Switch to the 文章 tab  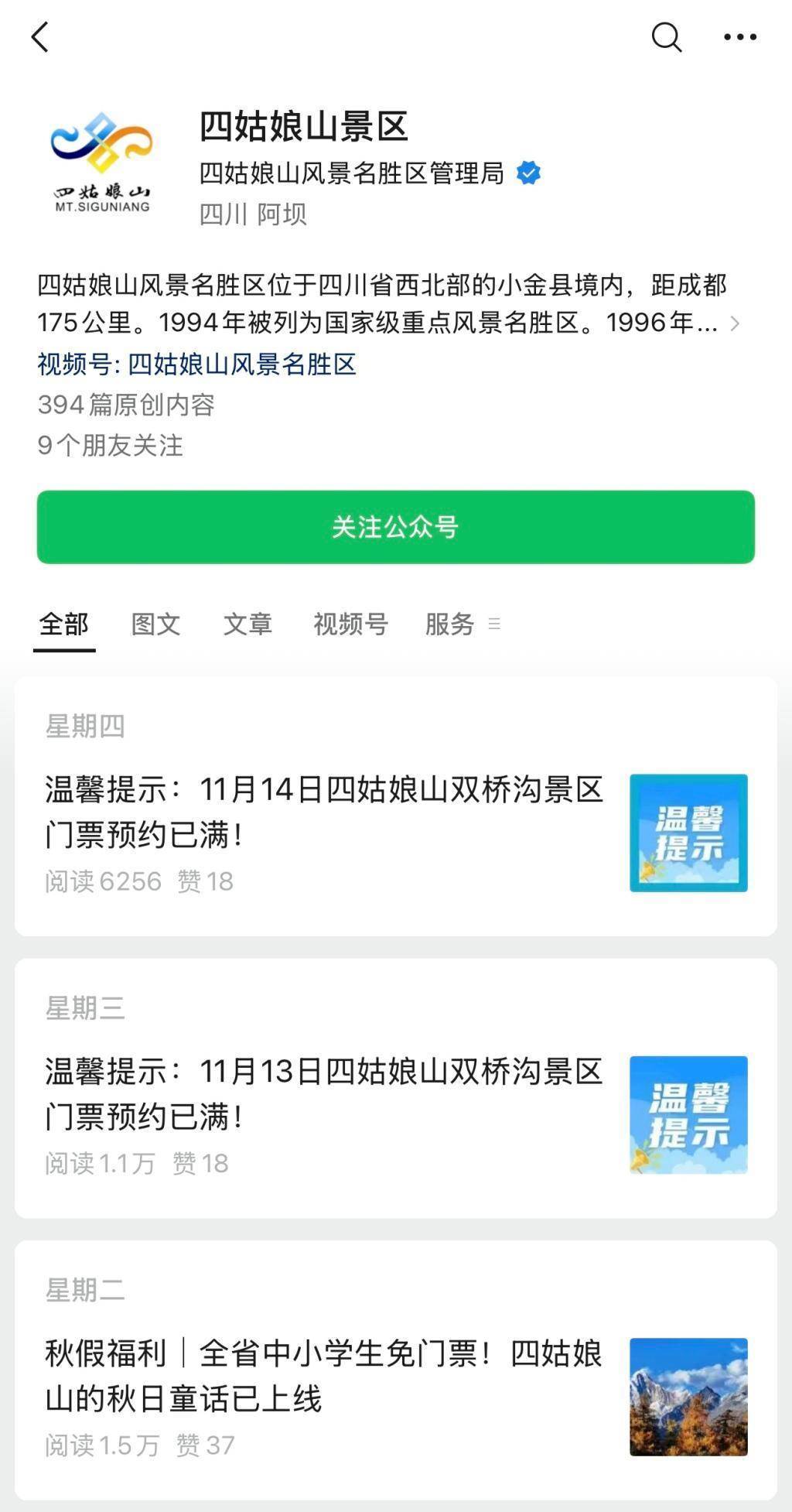point(247,624)
